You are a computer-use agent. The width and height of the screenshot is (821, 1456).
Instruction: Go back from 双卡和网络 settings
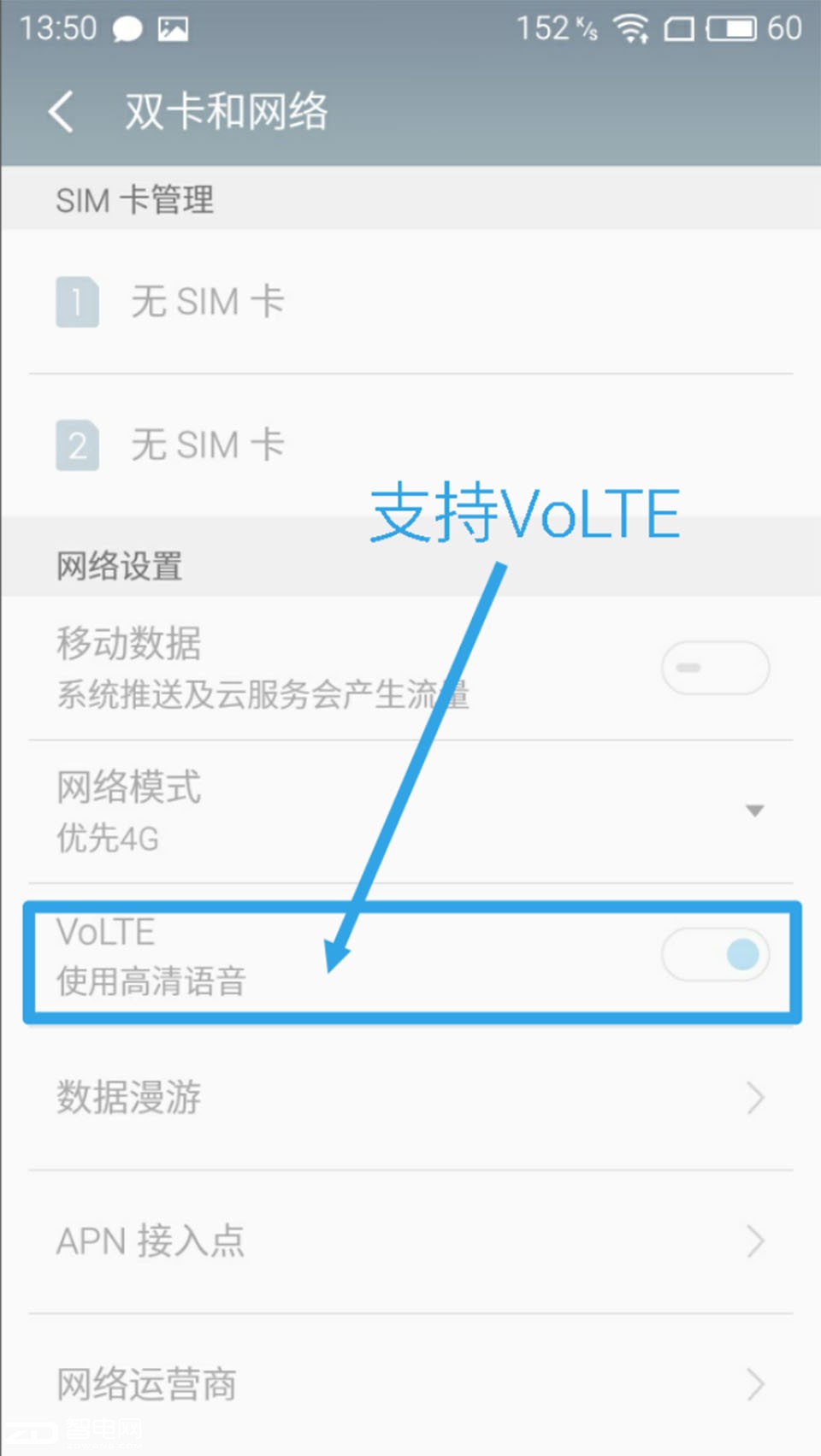(62, 112)
